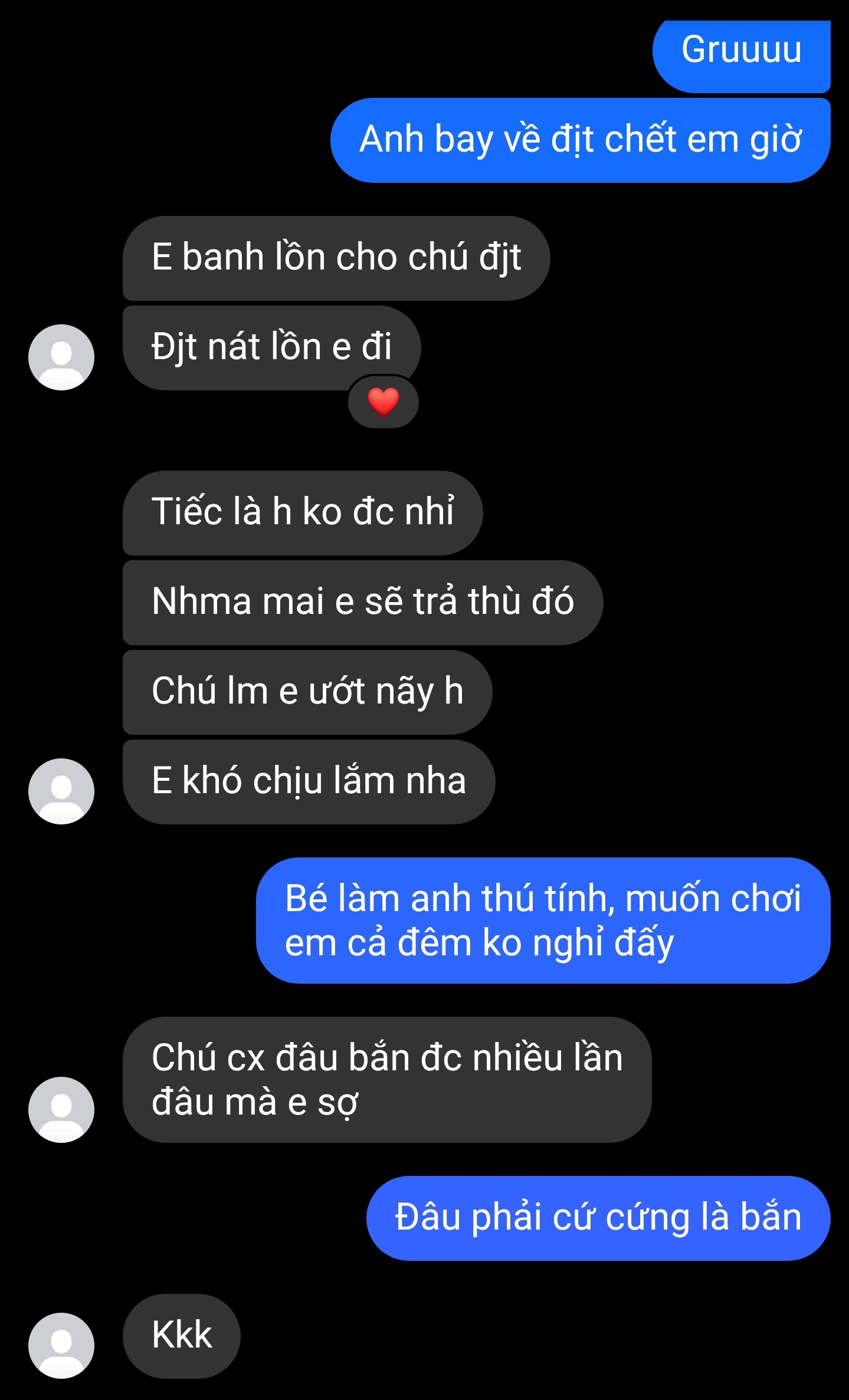Open the profile avatar beside 'E khó chịu lắm nha'
The height and width of the screenshot is (1400, 849).
click(x=61, y=791)
